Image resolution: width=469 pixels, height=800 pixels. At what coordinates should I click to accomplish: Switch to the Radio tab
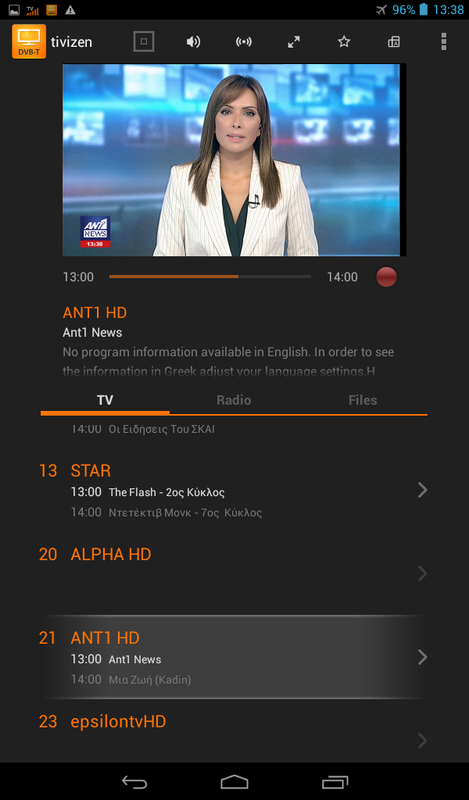[x=234, y=400]
